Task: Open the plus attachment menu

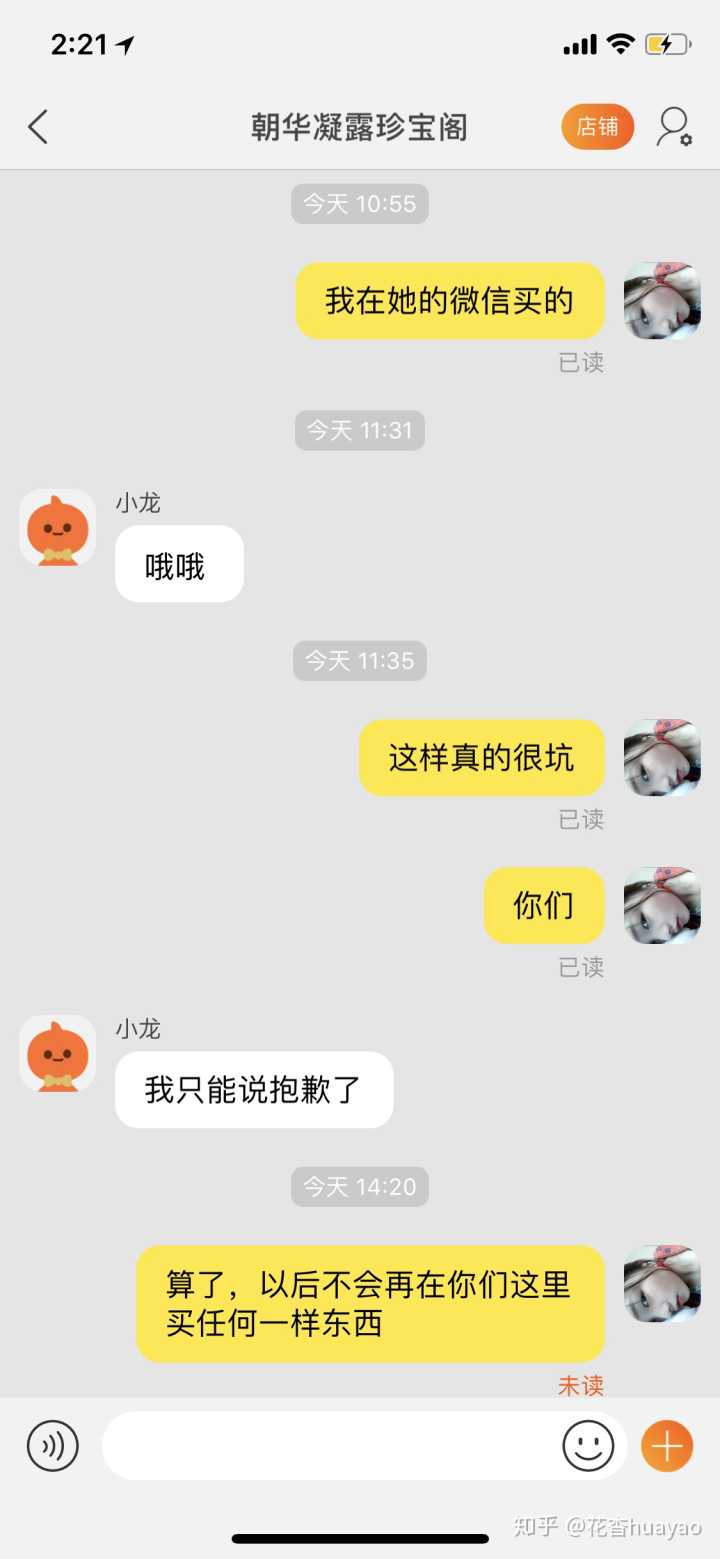Action: tap(666, 1445)
